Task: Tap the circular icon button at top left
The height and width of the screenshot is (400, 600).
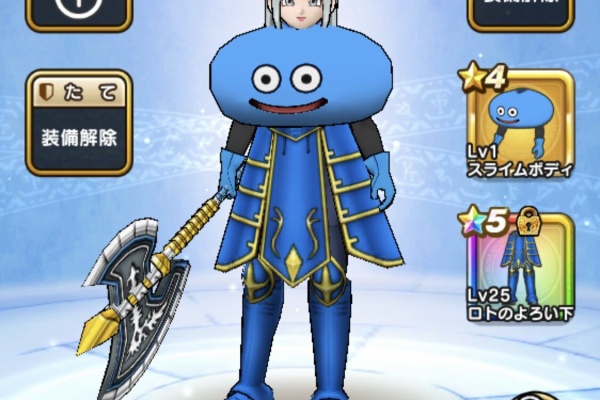Action: click(79, 12)
